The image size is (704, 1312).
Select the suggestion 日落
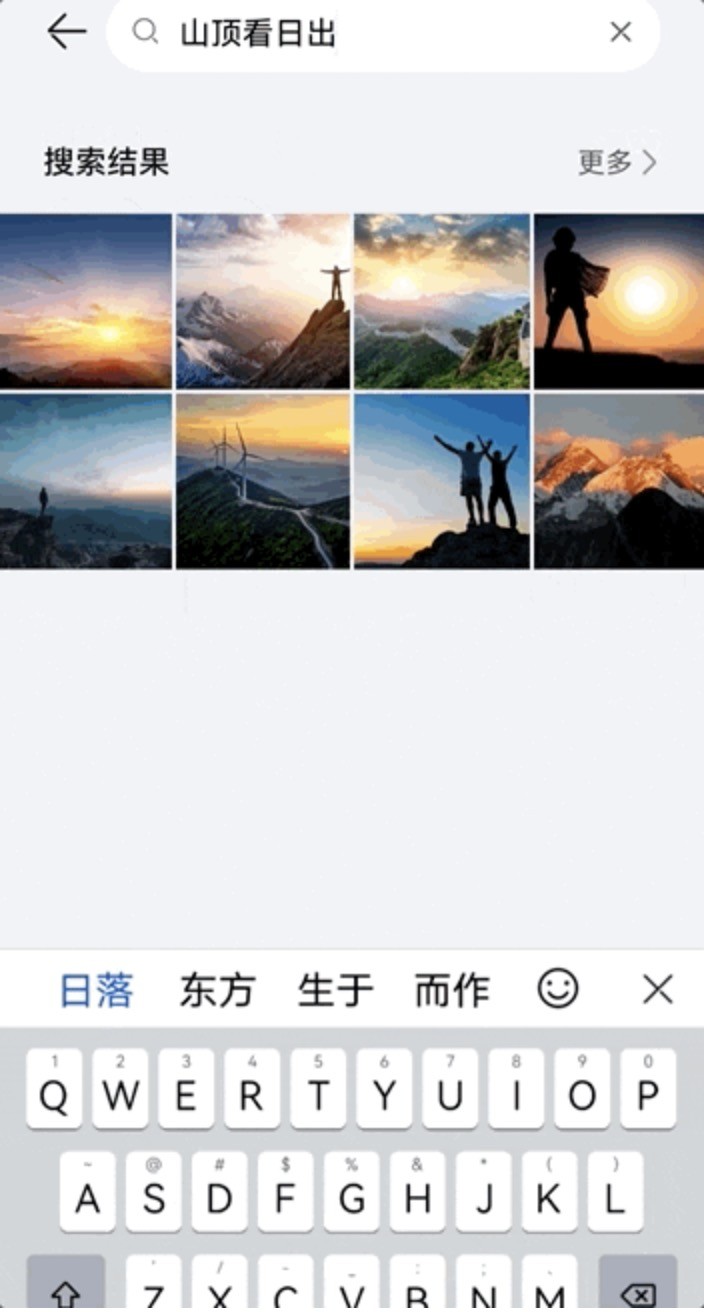[96, 990]
